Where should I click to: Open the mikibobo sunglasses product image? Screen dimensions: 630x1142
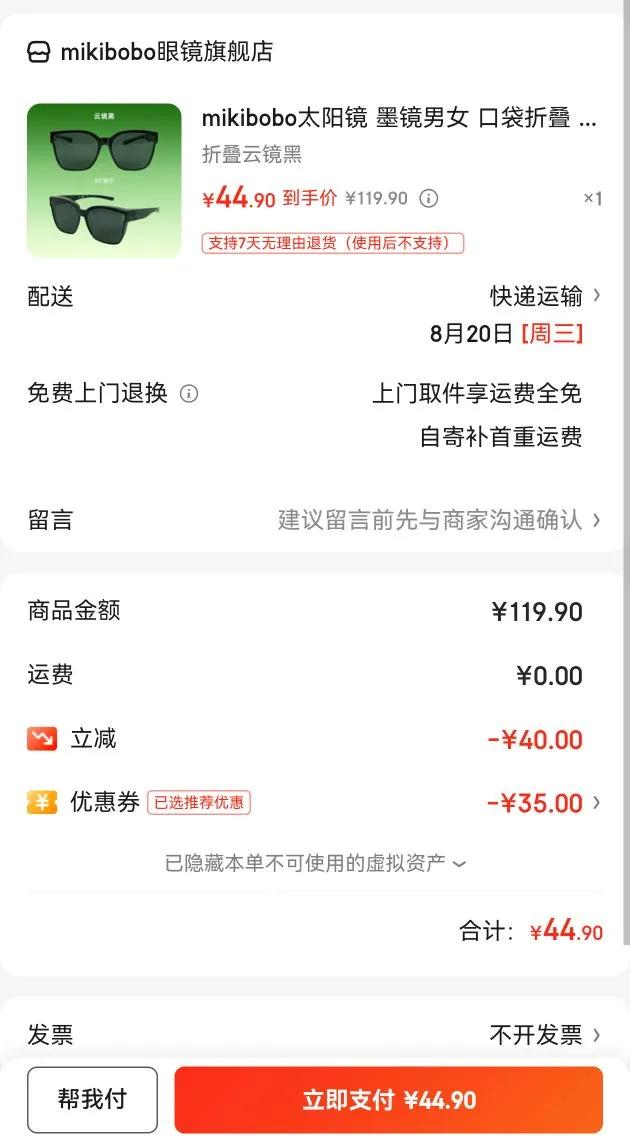coord(104,181)
